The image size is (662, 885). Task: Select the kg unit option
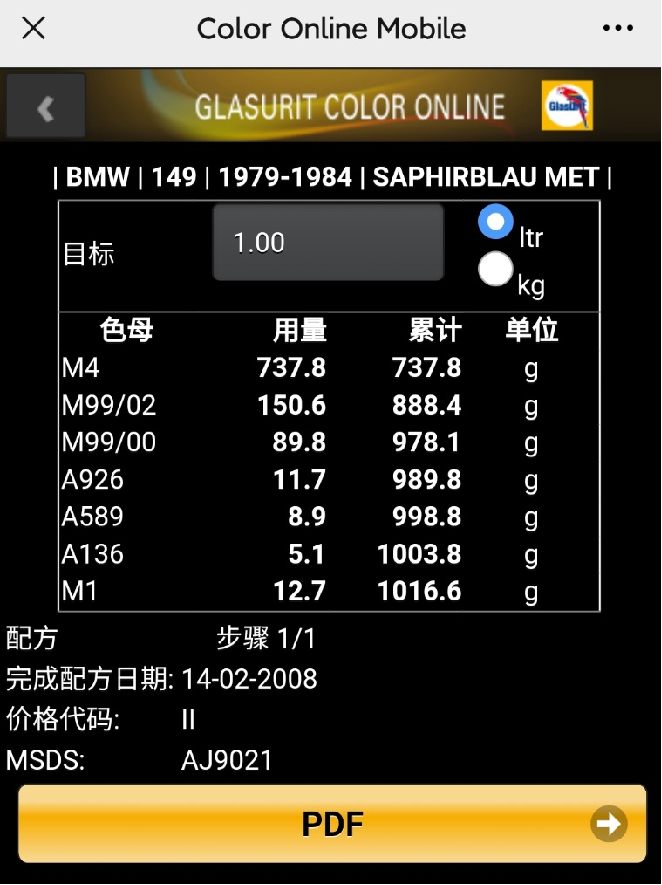point(496,269)
